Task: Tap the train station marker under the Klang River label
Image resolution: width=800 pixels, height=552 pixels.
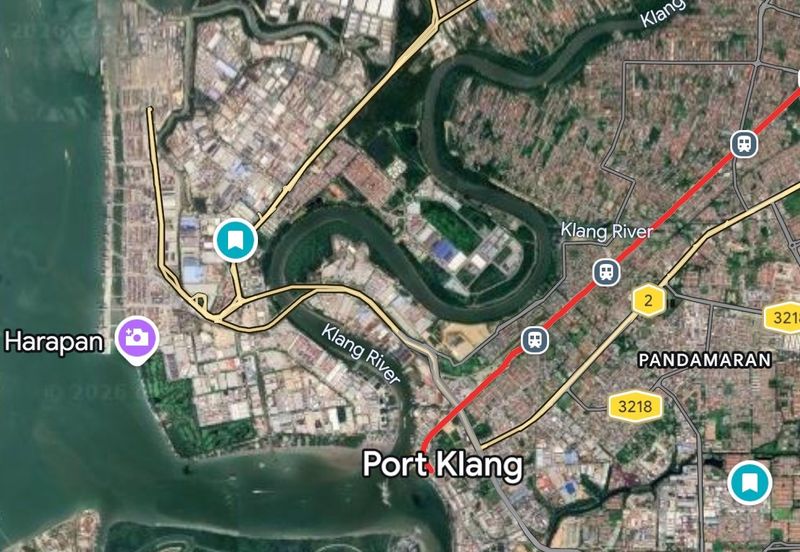Action: (x=605, y=271)
